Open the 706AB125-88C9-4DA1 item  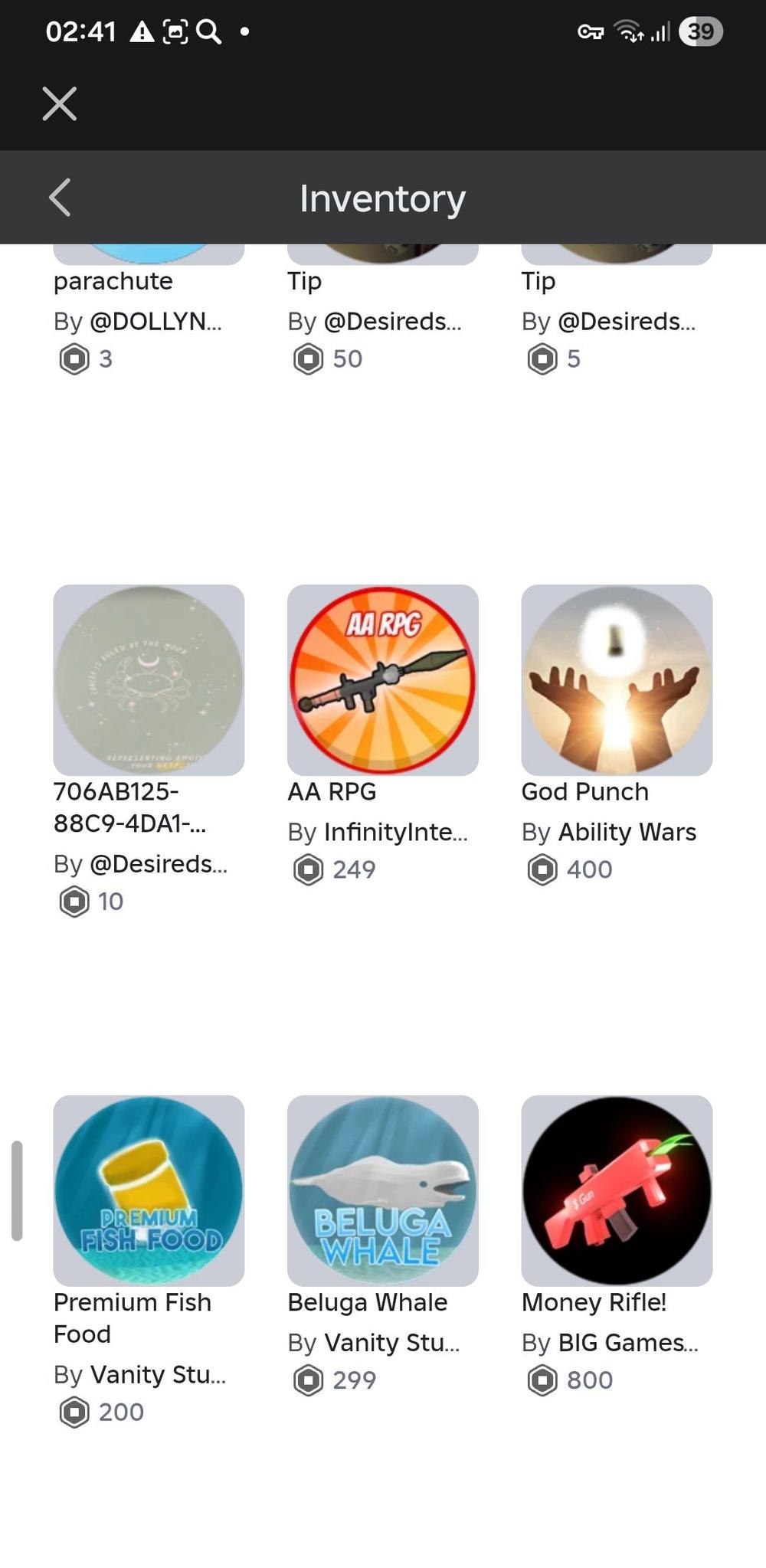click(x=149, y=680)
